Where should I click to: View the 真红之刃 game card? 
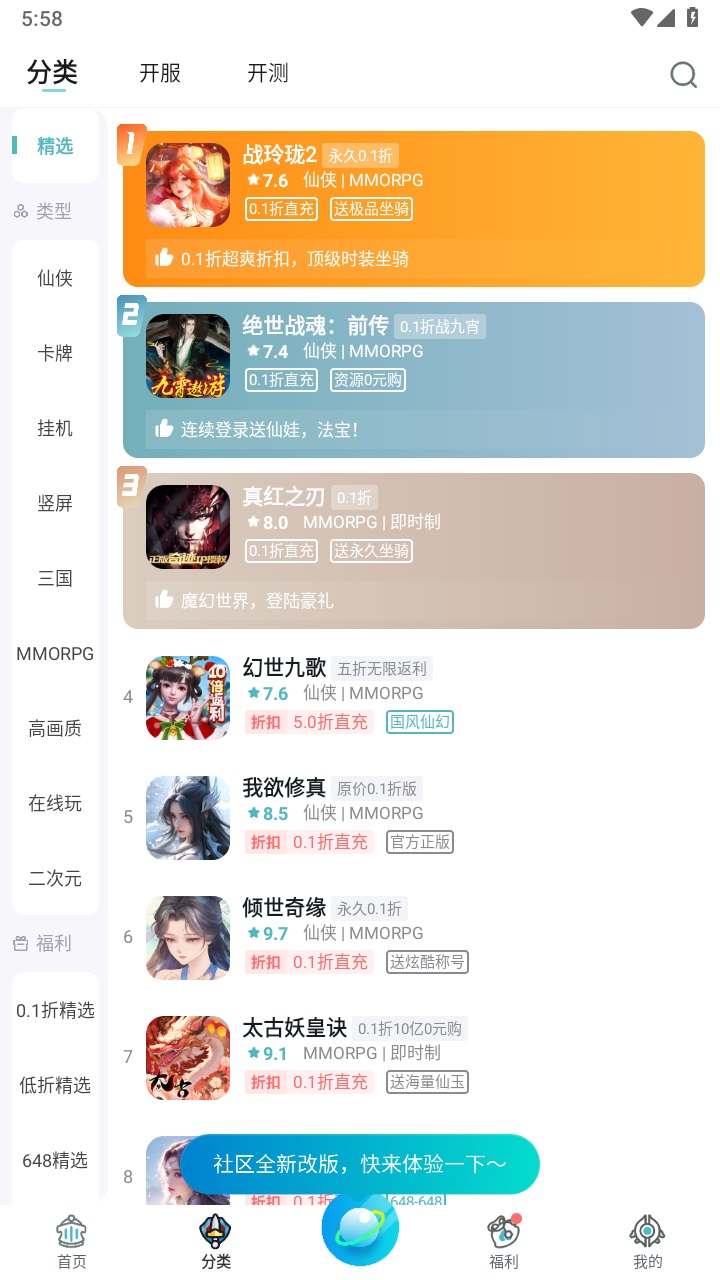pos(414,550)
